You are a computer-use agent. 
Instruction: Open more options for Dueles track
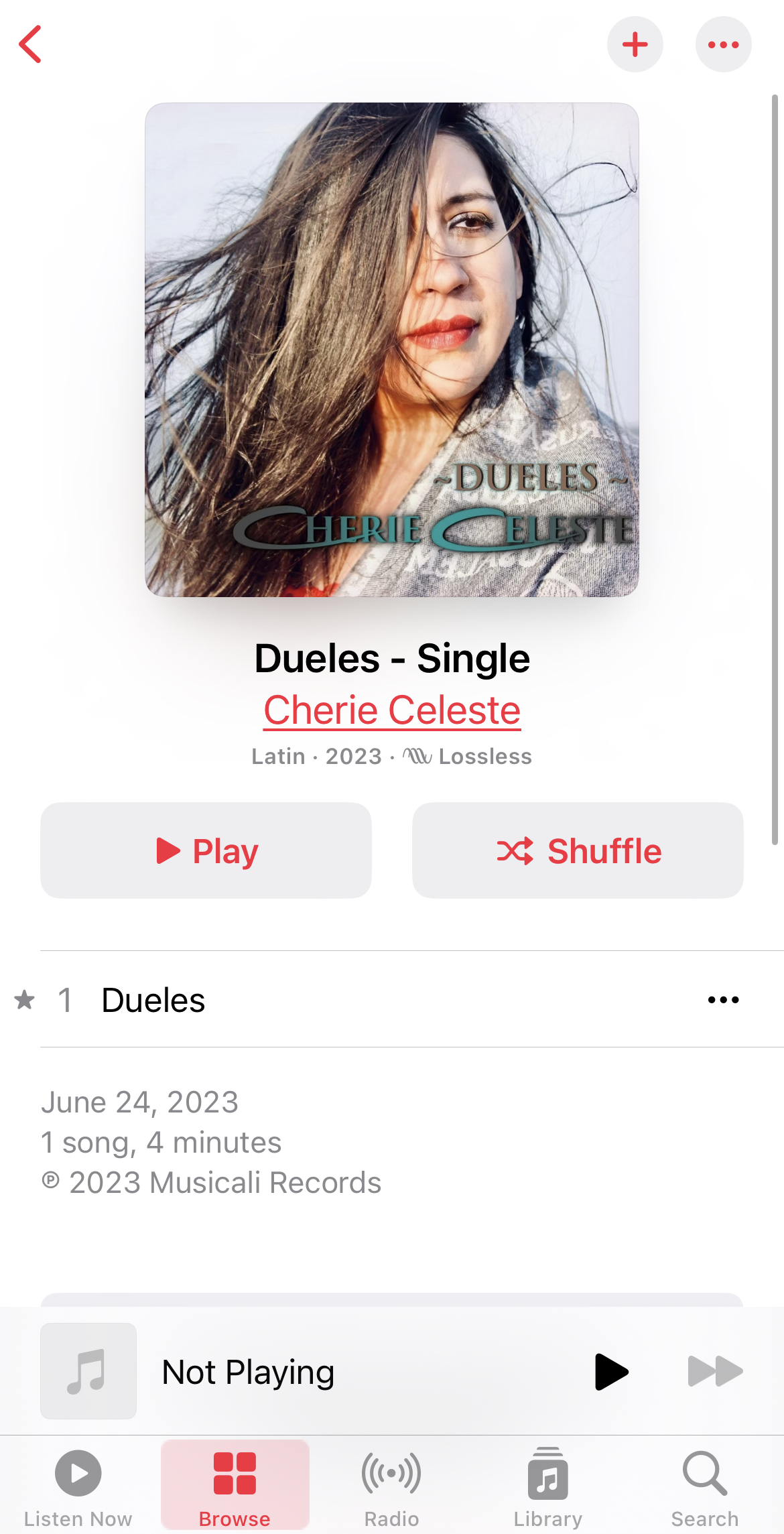723,1000
